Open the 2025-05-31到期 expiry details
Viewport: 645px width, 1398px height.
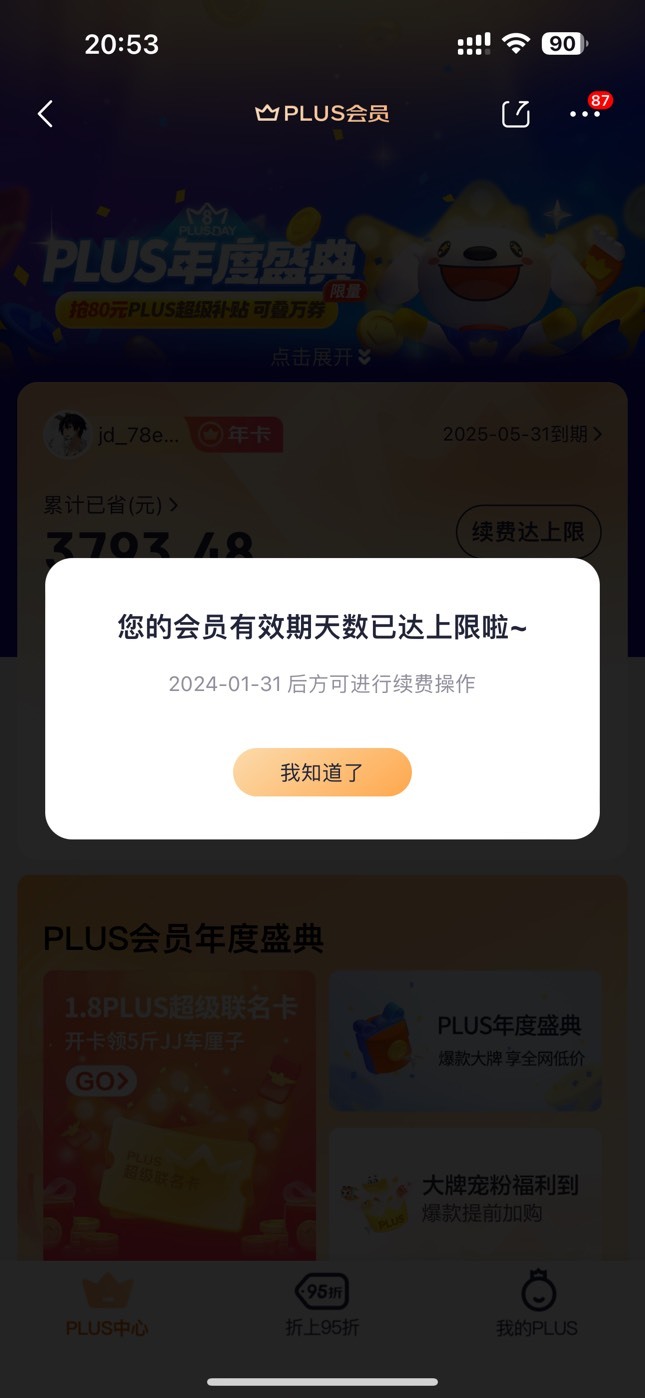[x=522, y=434]
